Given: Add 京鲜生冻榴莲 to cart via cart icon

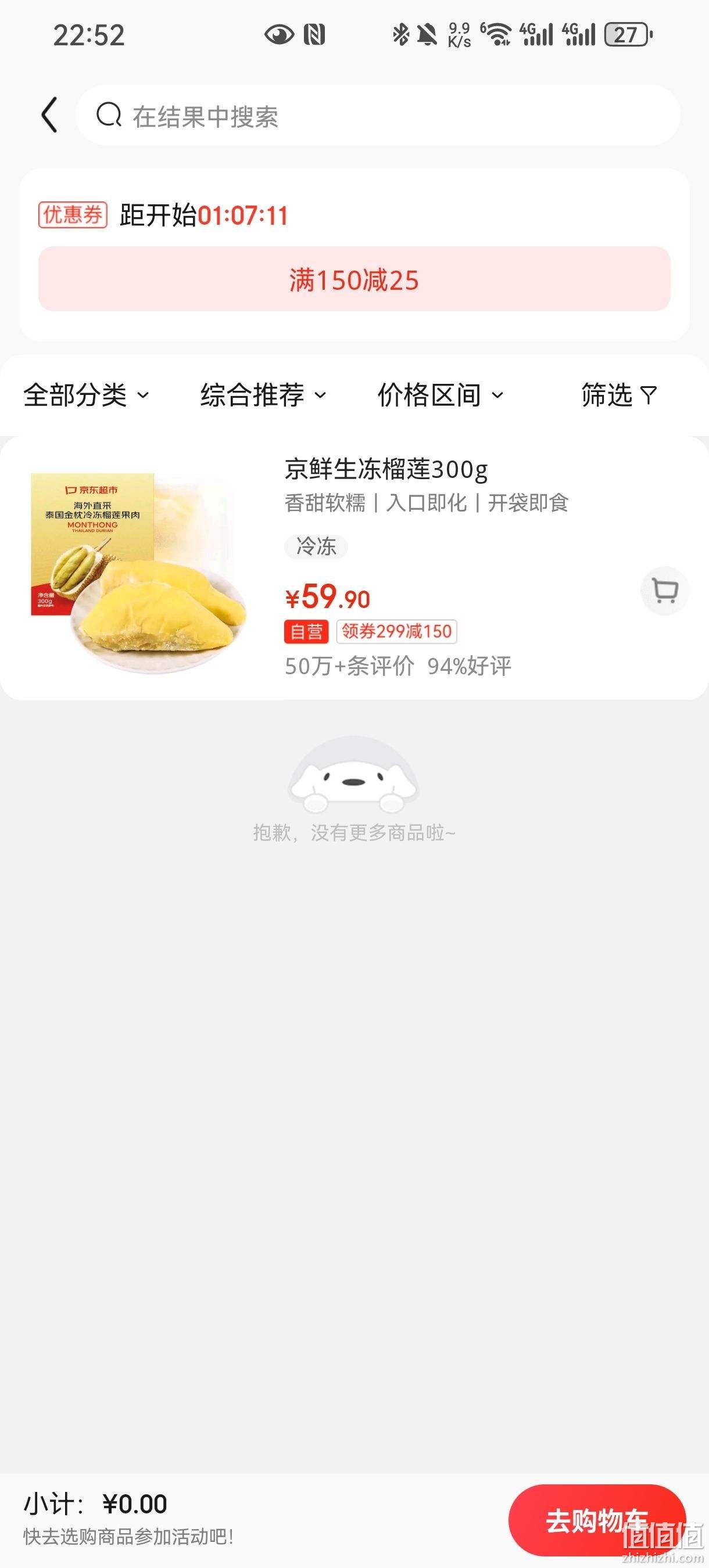Looking at the screenshot, I should coord(664,591).
